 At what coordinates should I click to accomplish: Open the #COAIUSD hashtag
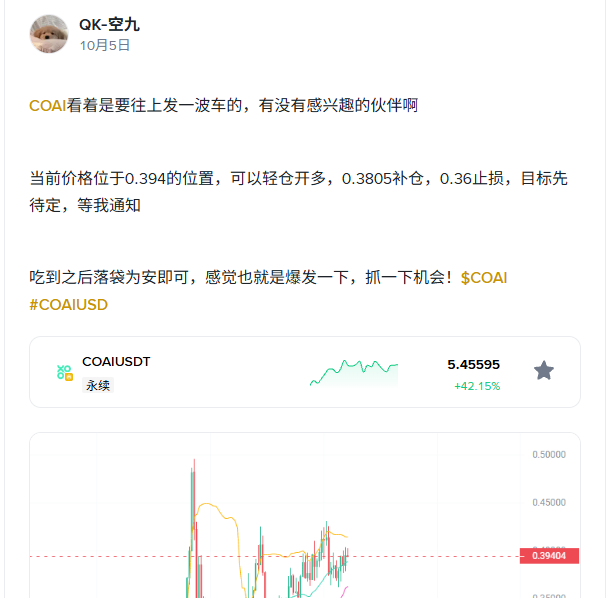click(x=69, y=304)
